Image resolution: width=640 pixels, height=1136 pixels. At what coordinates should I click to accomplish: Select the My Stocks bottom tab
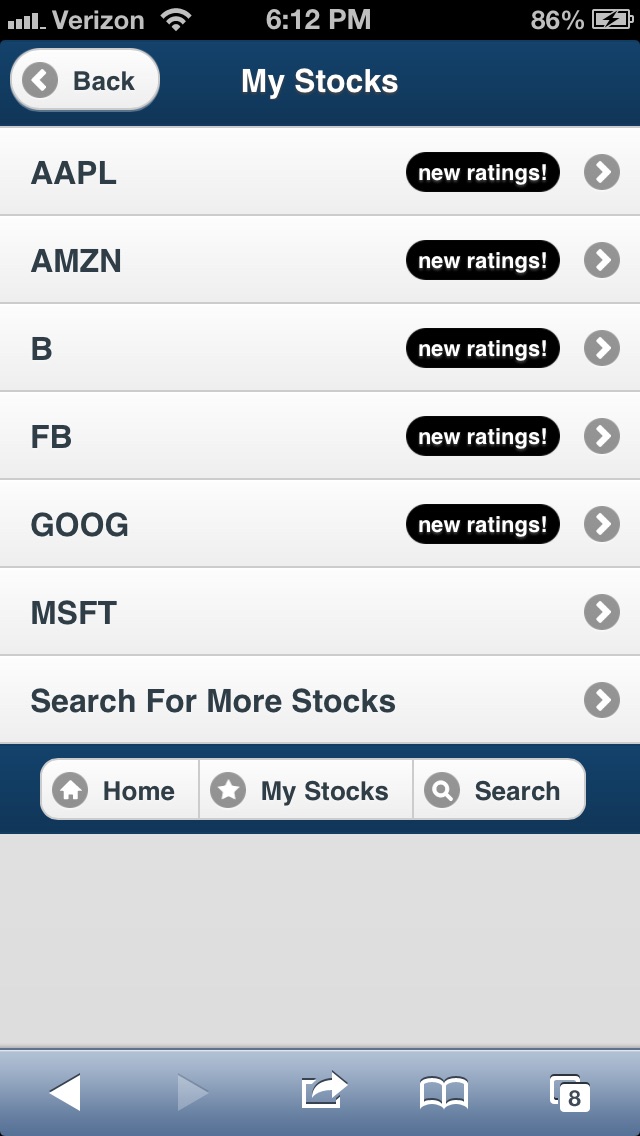(x=306, y=790)
